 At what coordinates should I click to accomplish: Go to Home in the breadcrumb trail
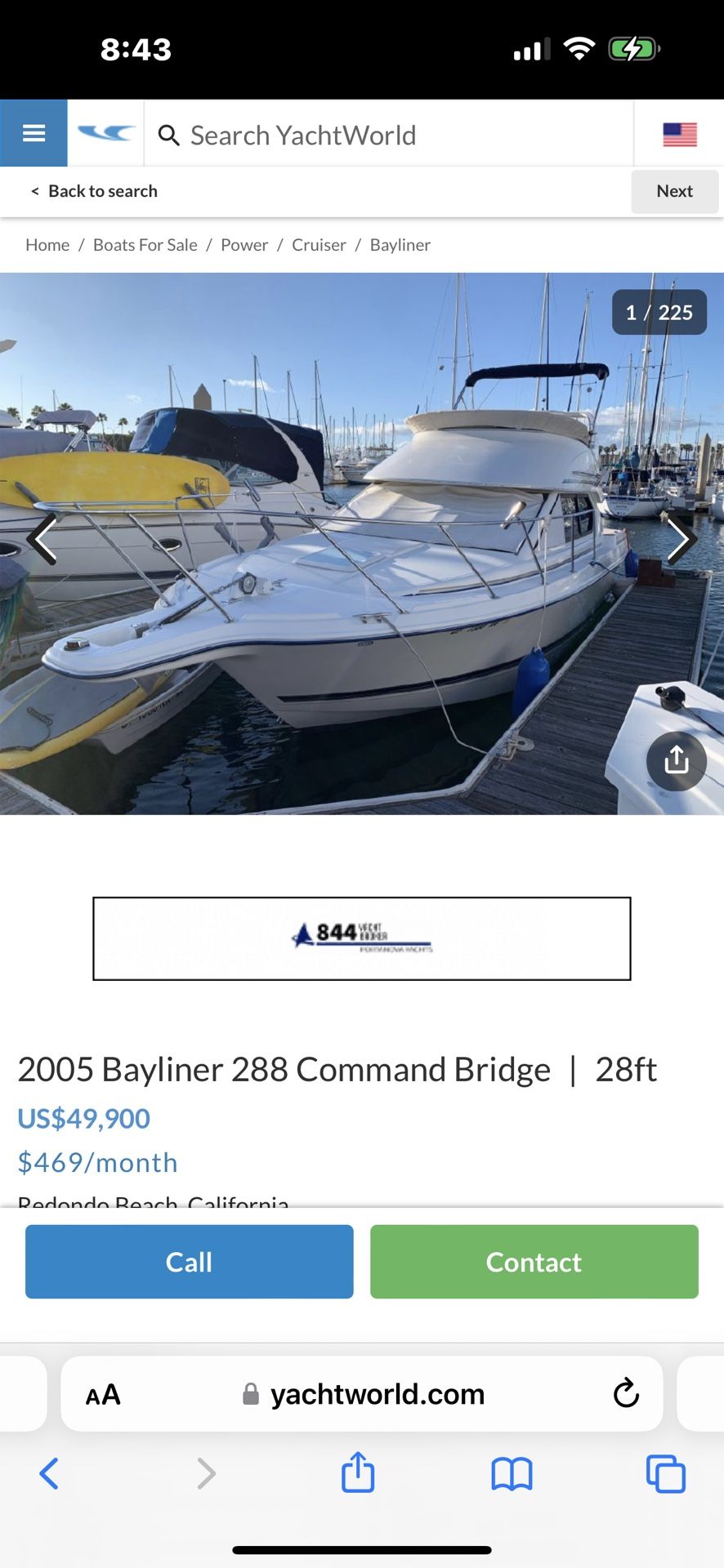click(47, 244)
